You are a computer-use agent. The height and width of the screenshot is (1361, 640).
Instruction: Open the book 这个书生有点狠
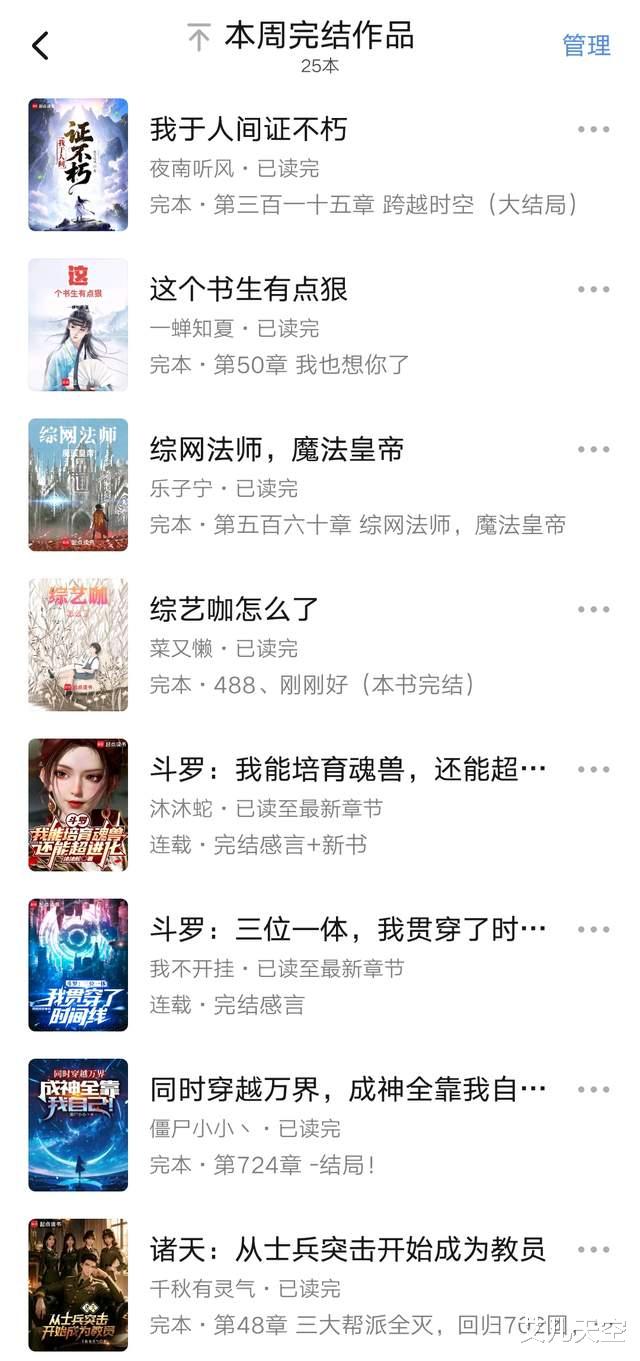coord(248,289)
